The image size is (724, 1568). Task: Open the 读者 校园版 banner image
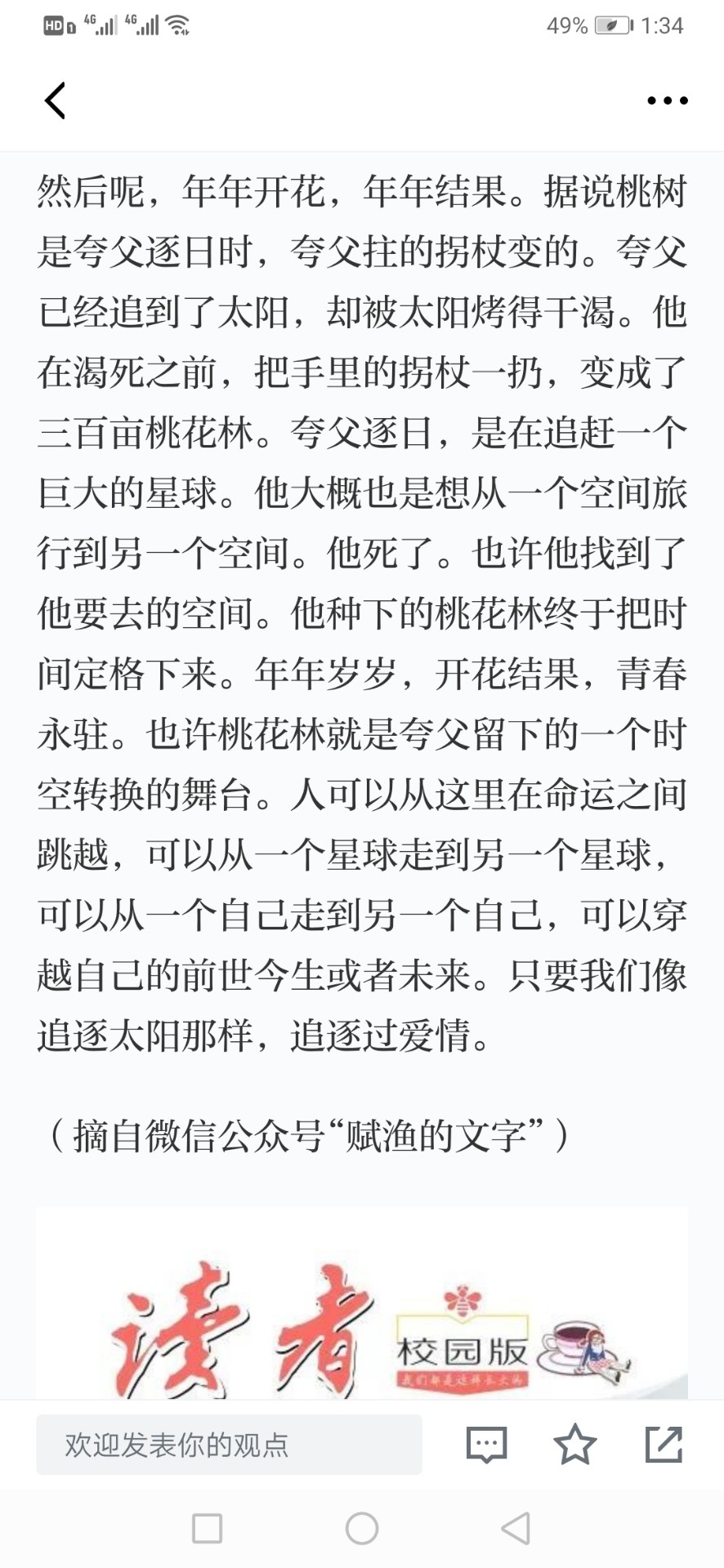(362, 1303)
